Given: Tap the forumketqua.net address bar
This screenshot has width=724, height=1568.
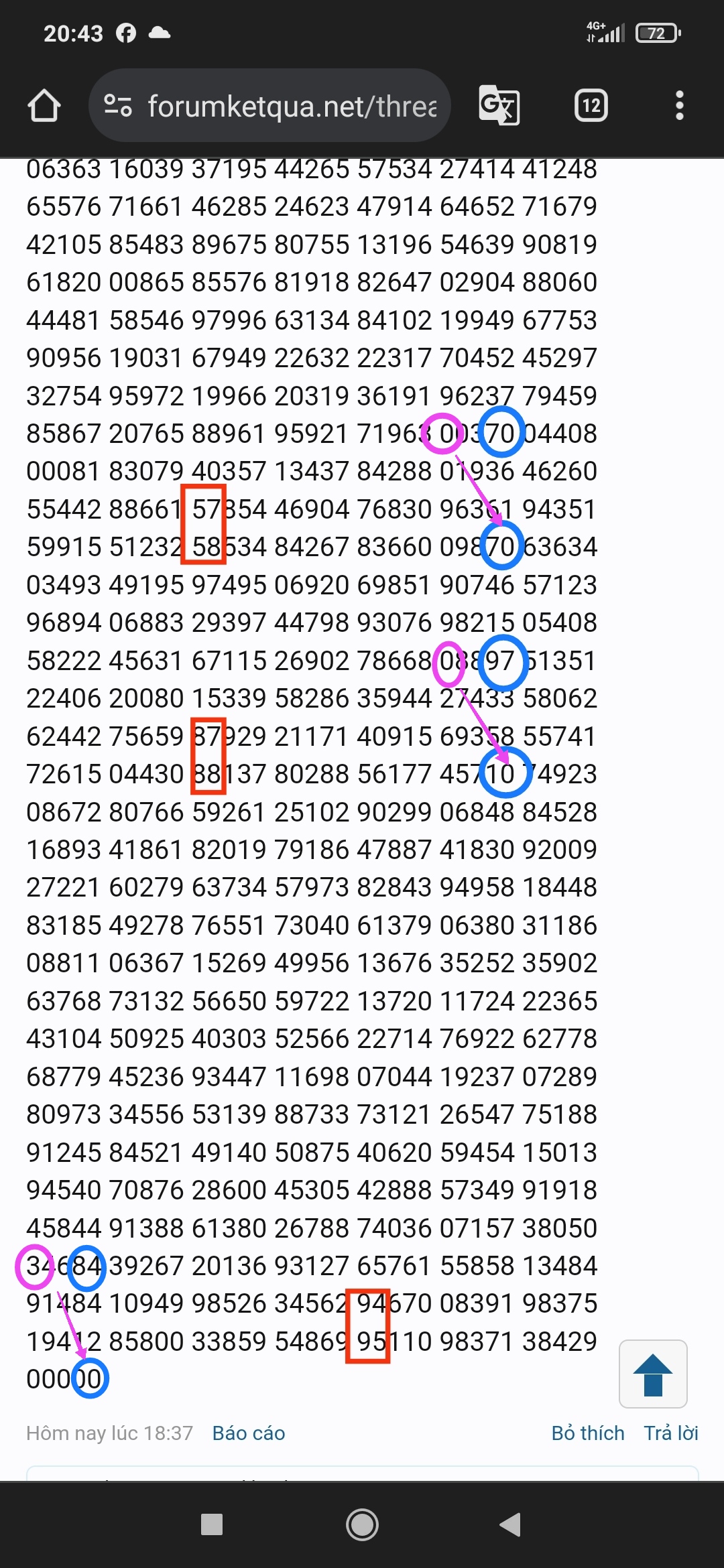Looking at the screenshot, I should 269,105.
